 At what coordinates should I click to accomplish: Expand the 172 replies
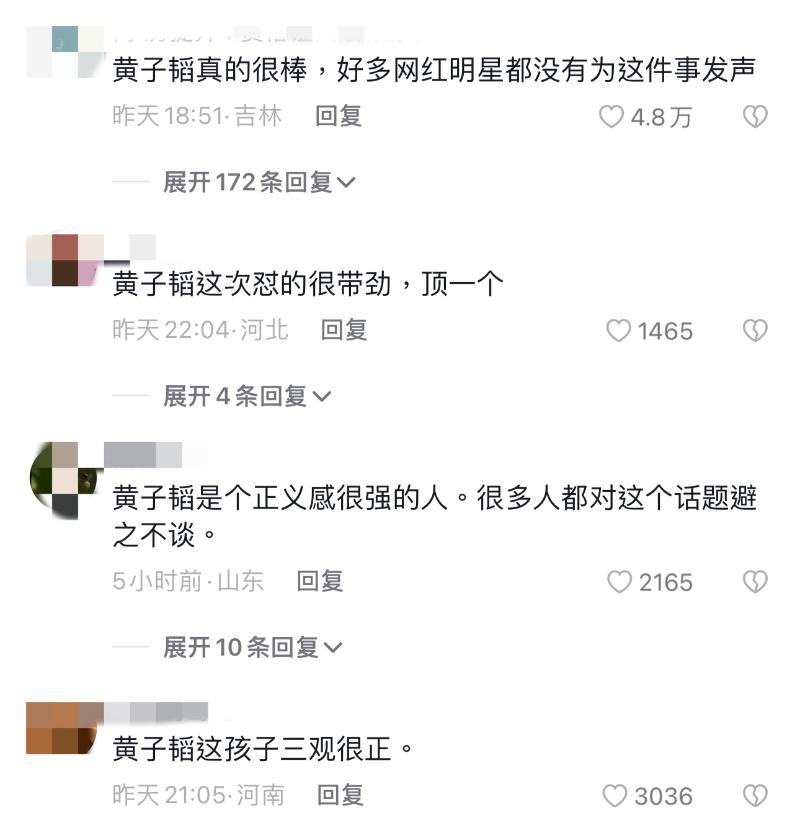tap(259, 182)
